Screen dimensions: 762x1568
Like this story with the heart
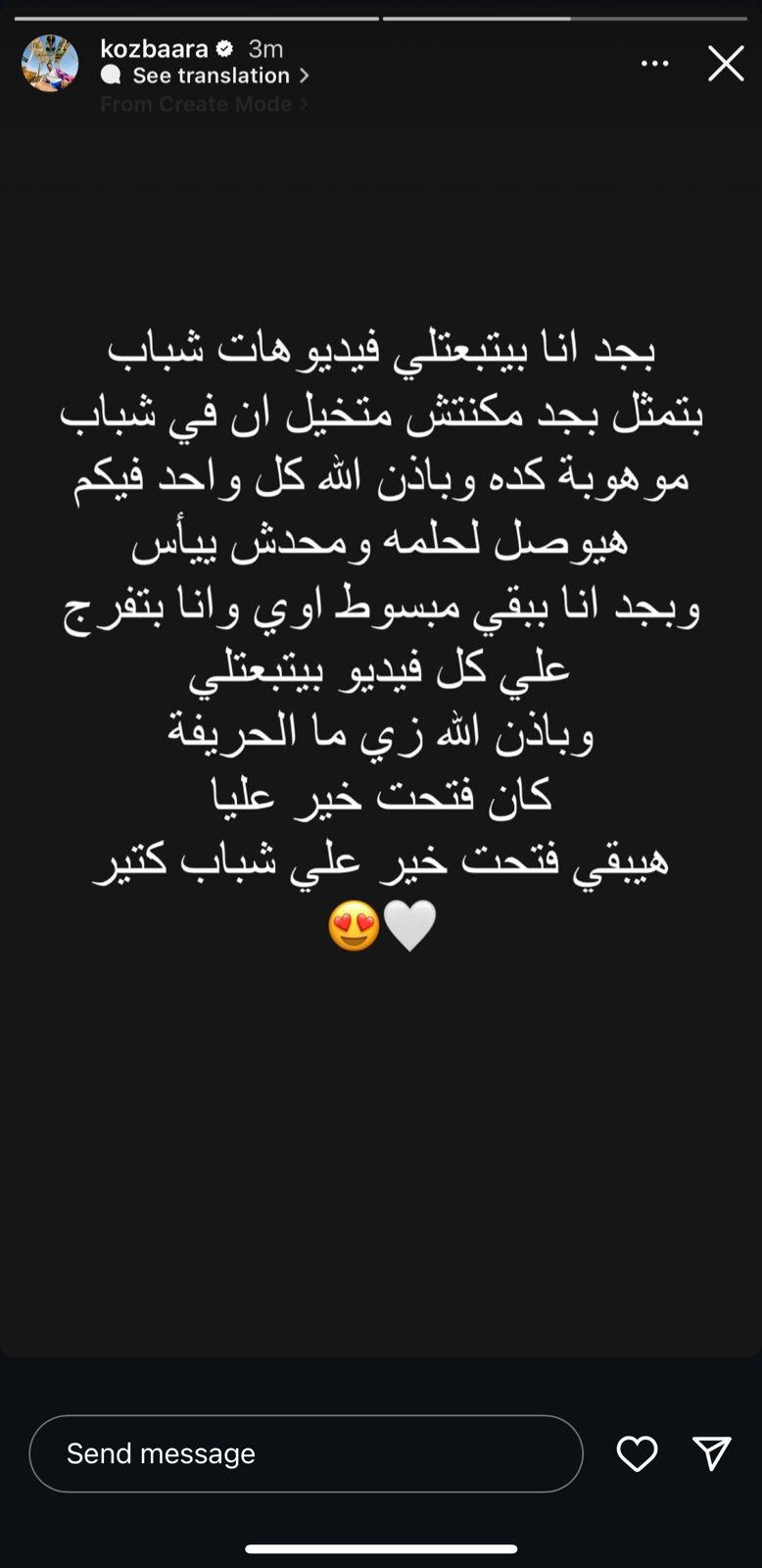tap(637, 1453)
